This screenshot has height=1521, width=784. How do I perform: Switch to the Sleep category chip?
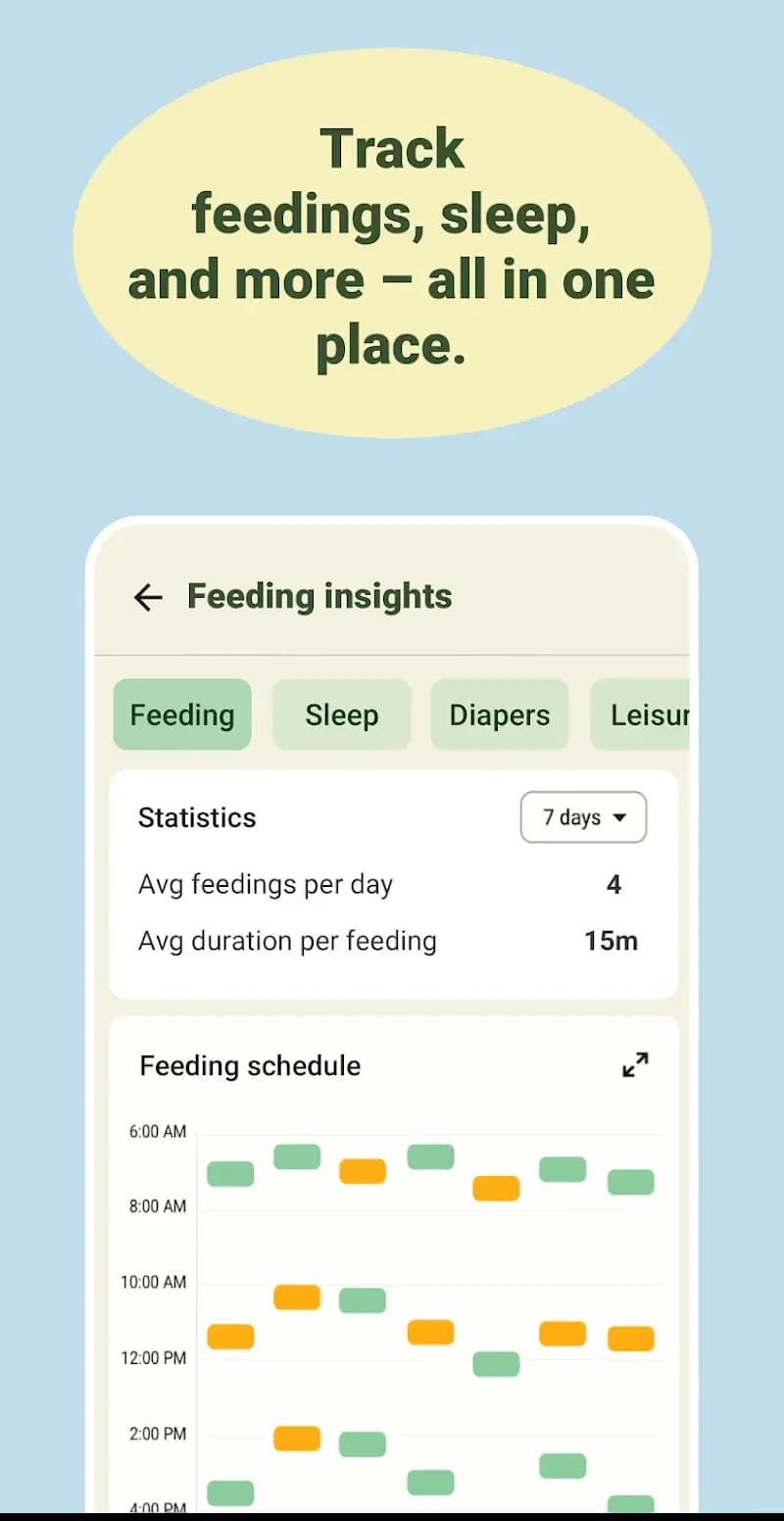(342, 714)
